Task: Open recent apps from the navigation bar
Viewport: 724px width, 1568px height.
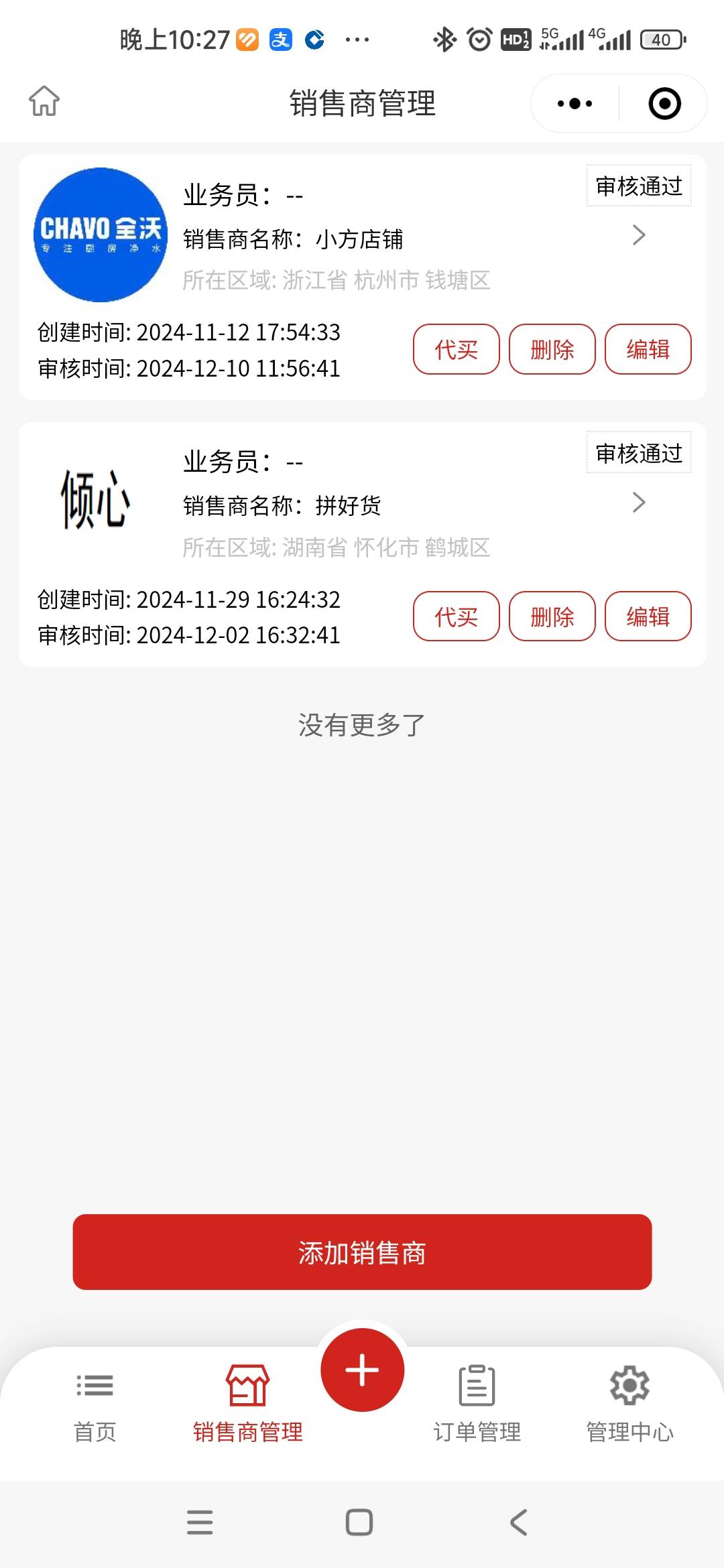Action: 200,1522
